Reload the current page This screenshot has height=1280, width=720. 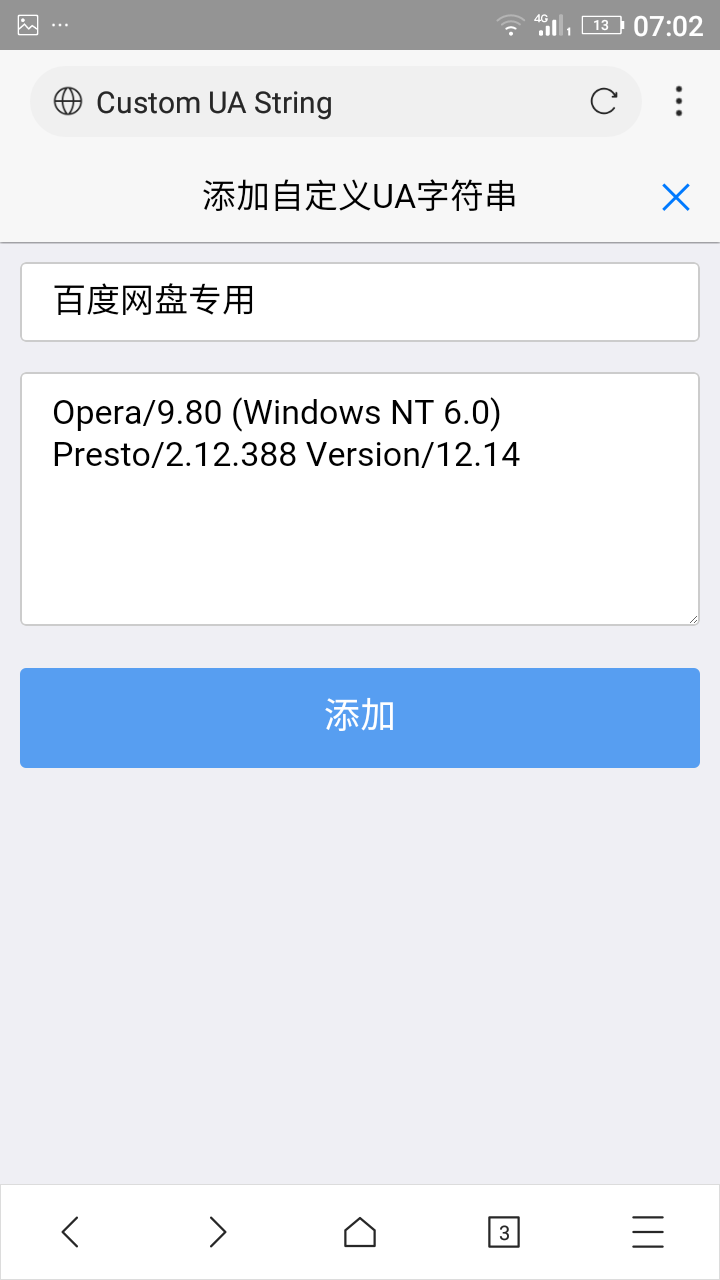click(603, 102)
